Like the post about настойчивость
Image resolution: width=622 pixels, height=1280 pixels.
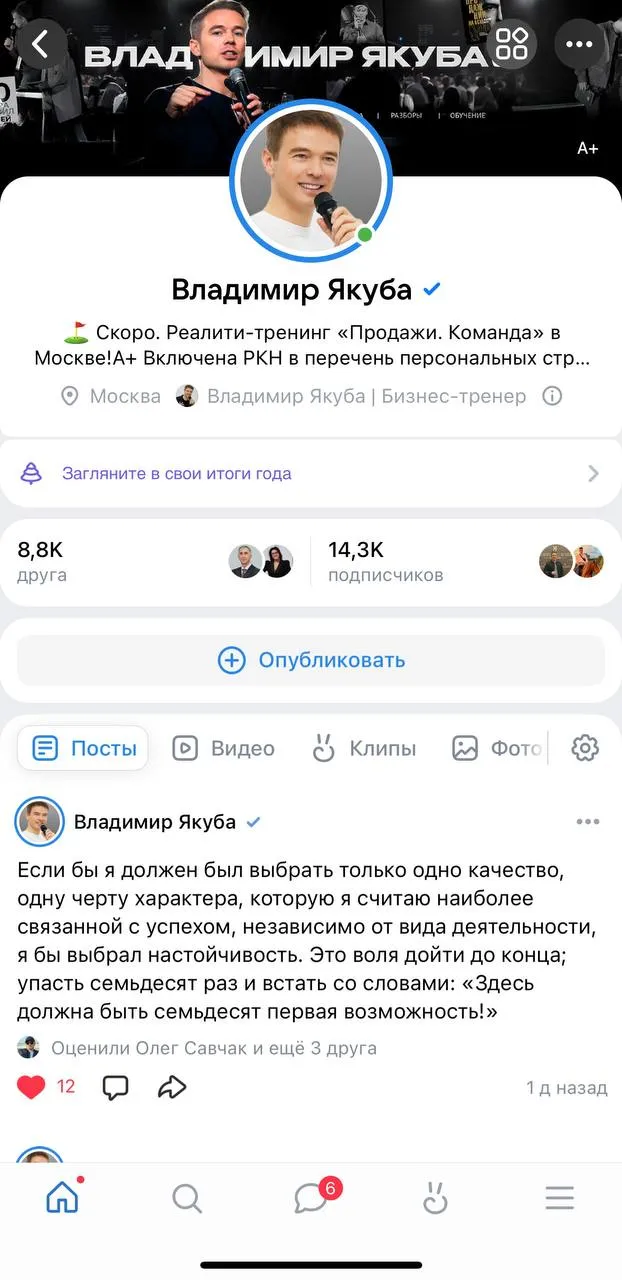(32, 1087)
